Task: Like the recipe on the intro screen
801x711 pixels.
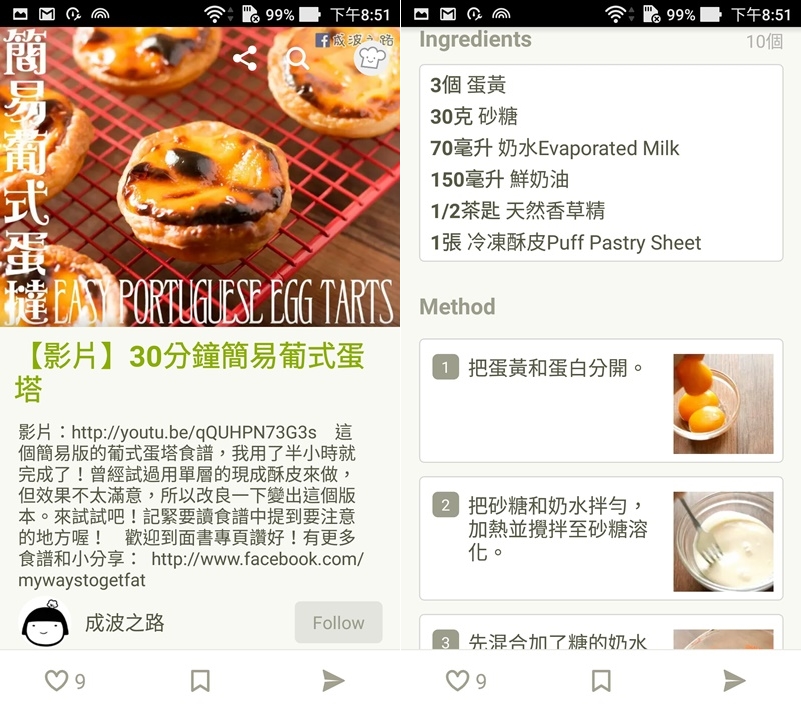Action: point(57,681)
